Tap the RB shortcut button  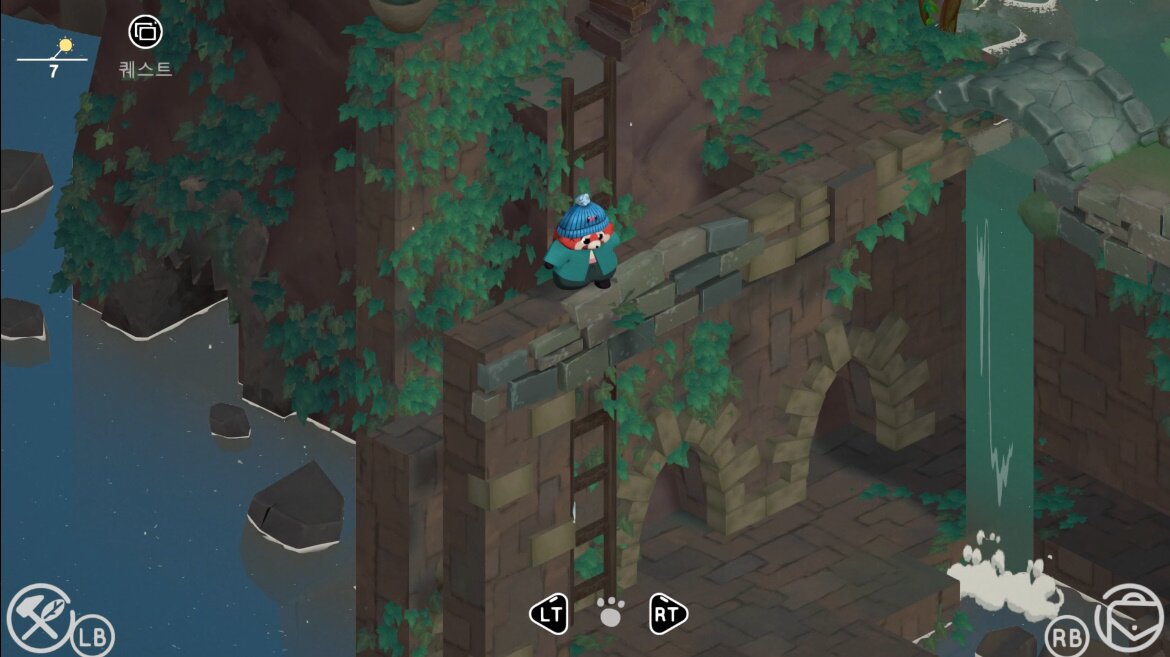pos(1066,636)
